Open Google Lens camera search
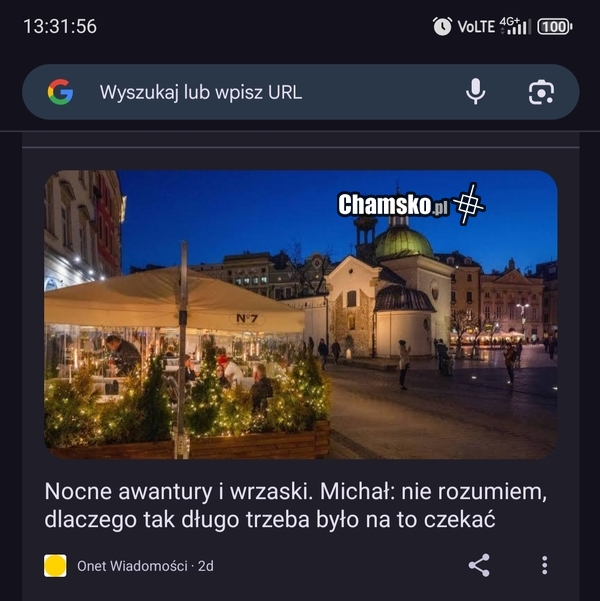 [x=541, y=92]
